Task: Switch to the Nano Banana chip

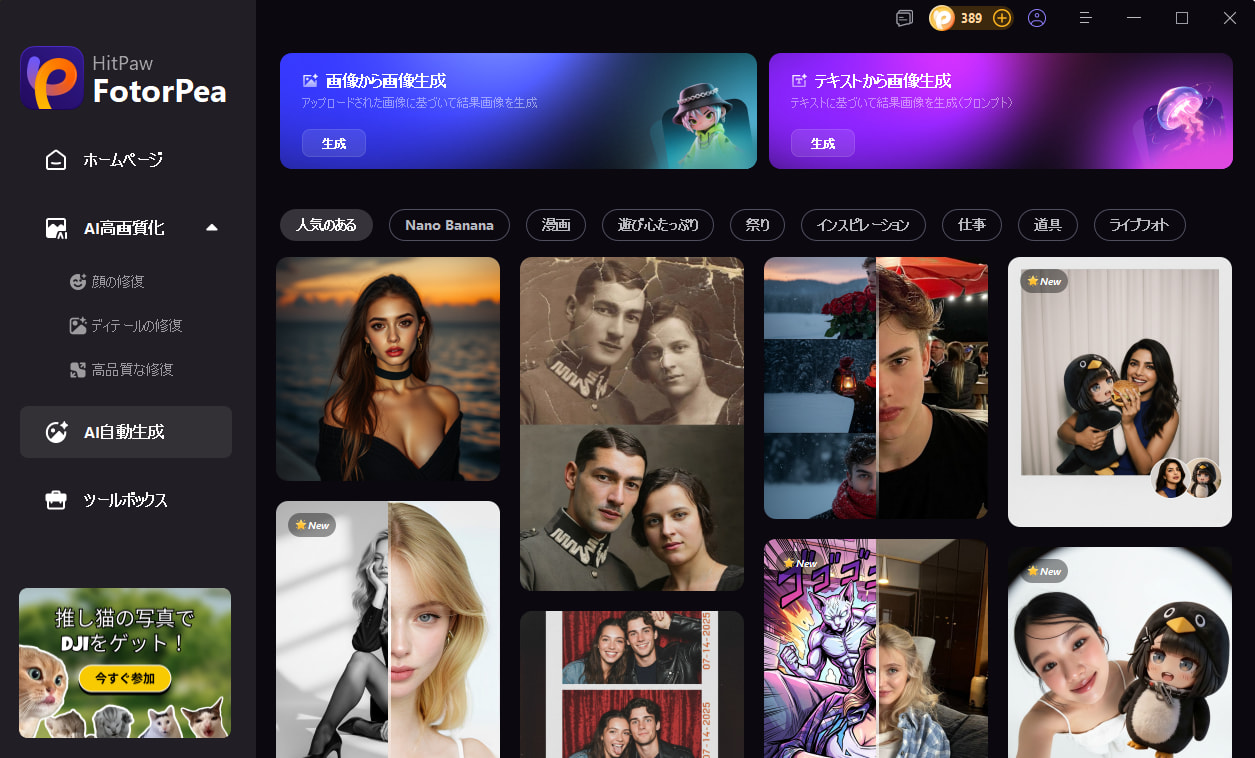Action: pyautogui.click(x=449, y=225)
